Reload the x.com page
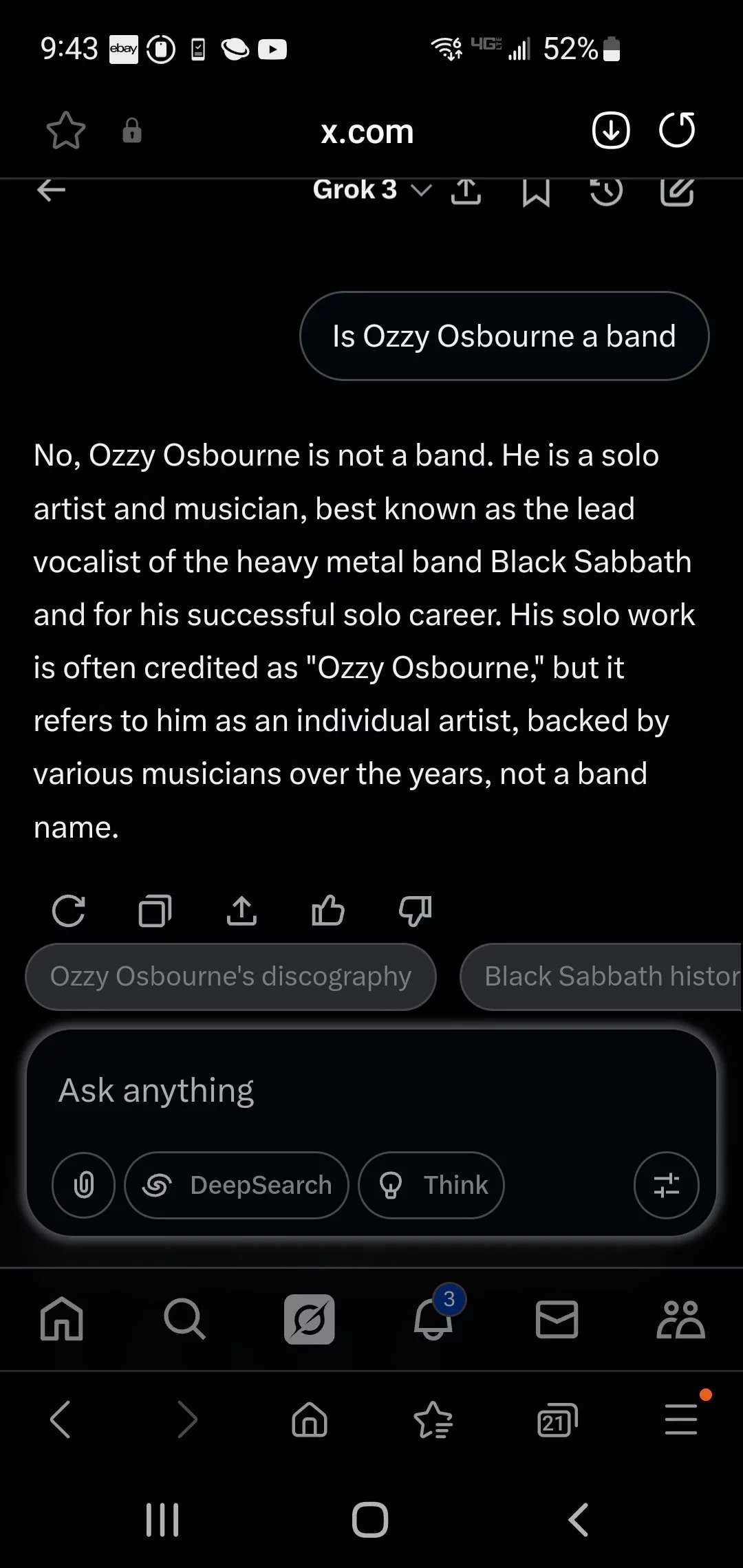 point(677,130)
